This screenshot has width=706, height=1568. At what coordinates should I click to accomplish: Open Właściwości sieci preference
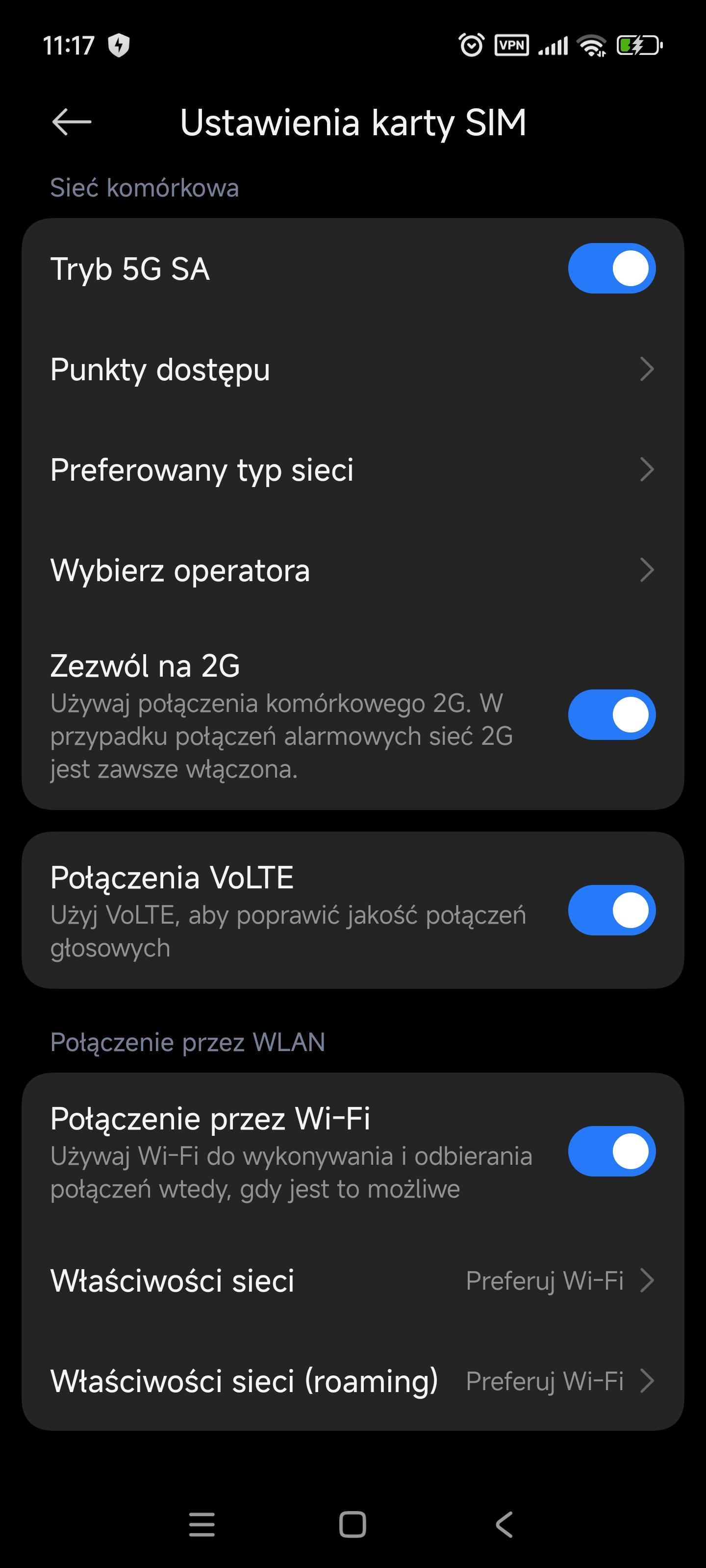[352, 1281]
